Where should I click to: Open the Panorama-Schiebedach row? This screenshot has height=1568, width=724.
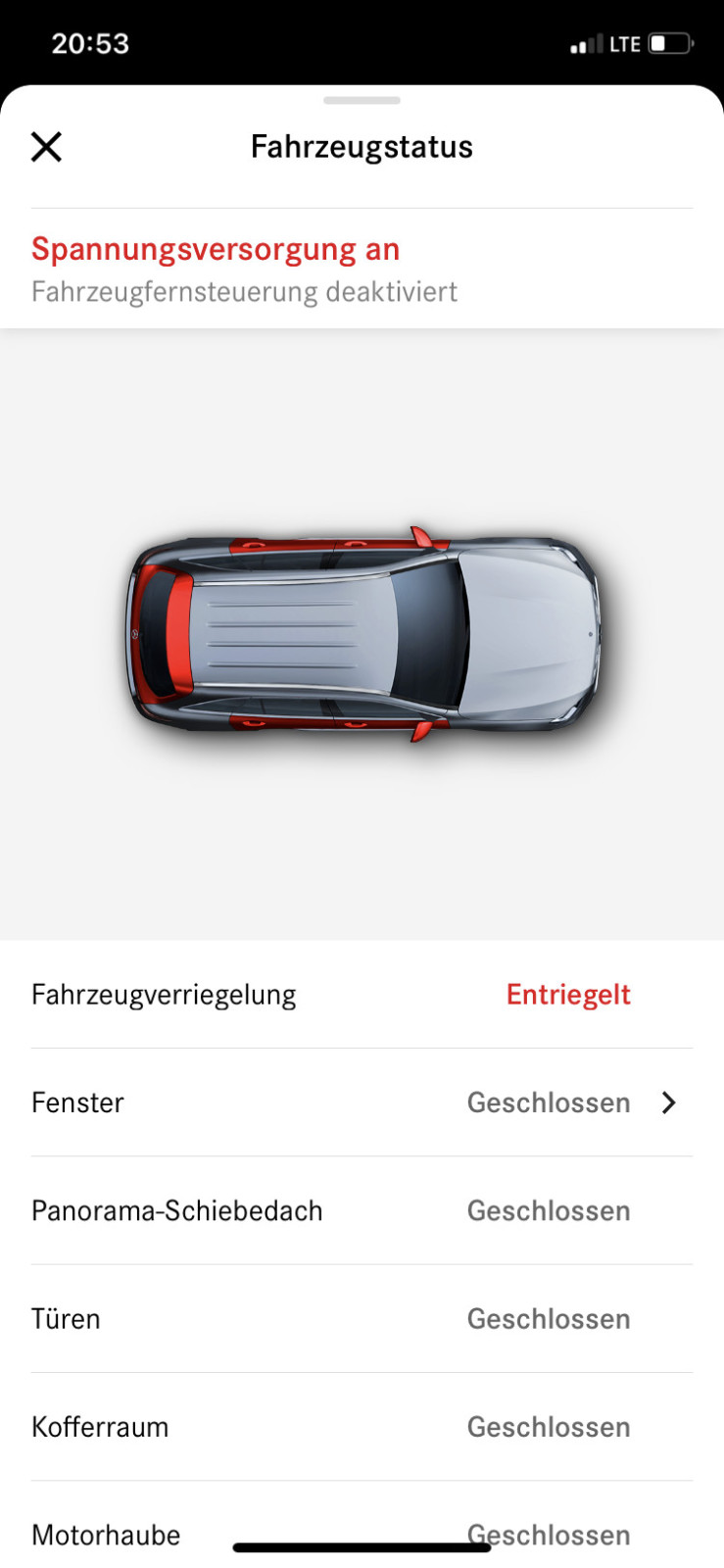177,1210
